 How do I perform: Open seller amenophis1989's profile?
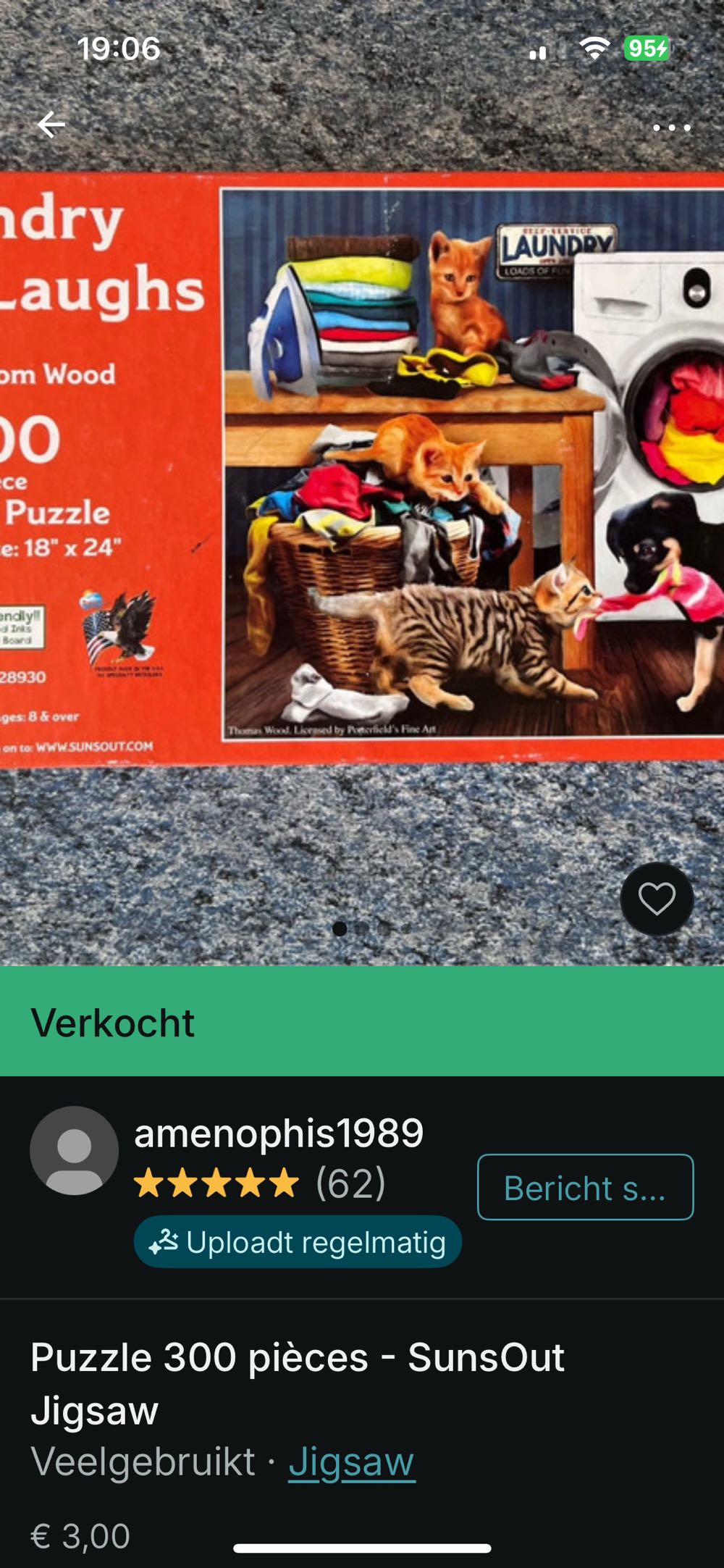tap(278, 1133)
